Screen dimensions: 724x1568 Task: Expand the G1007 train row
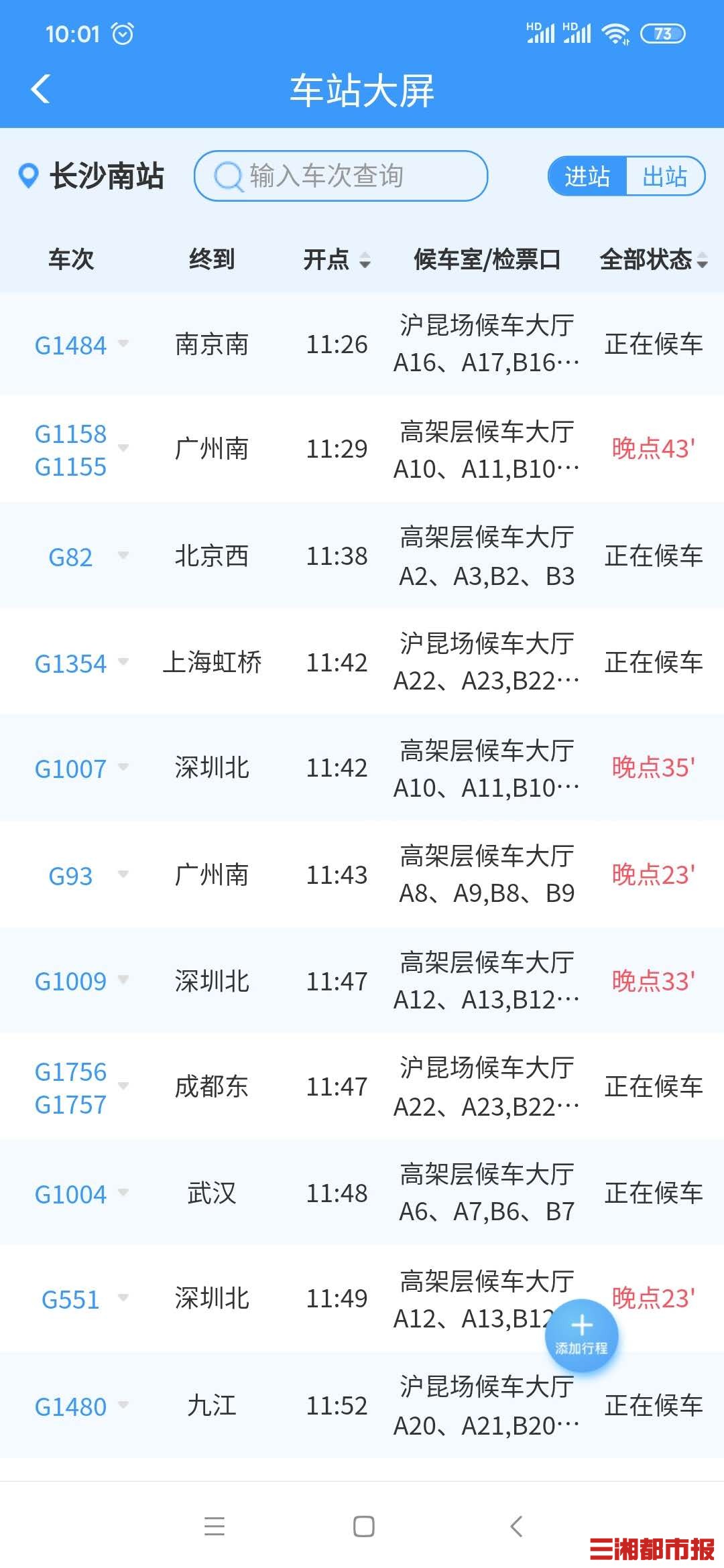click(x=123, y=767)
